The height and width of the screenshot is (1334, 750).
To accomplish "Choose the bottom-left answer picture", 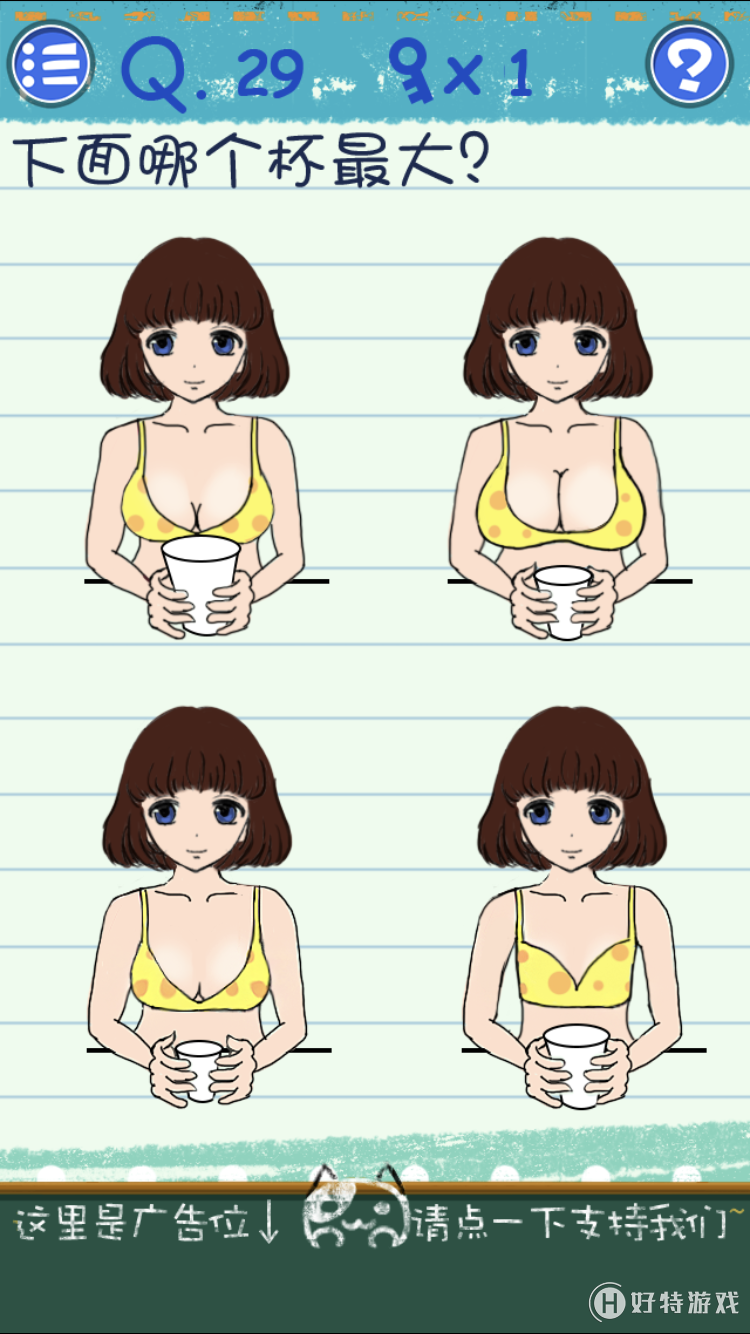I will pos(197,905).
